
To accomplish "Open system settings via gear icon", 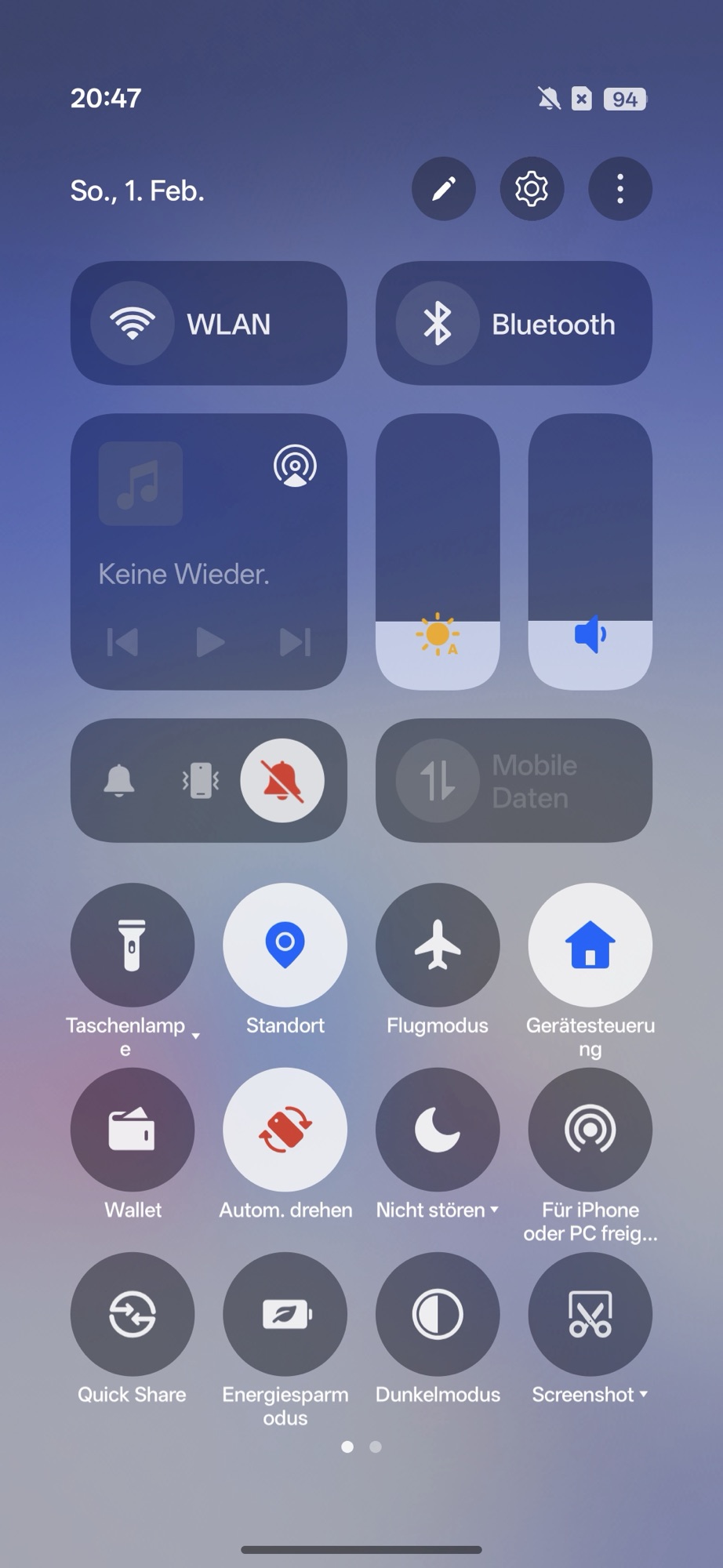I will 532,189.
